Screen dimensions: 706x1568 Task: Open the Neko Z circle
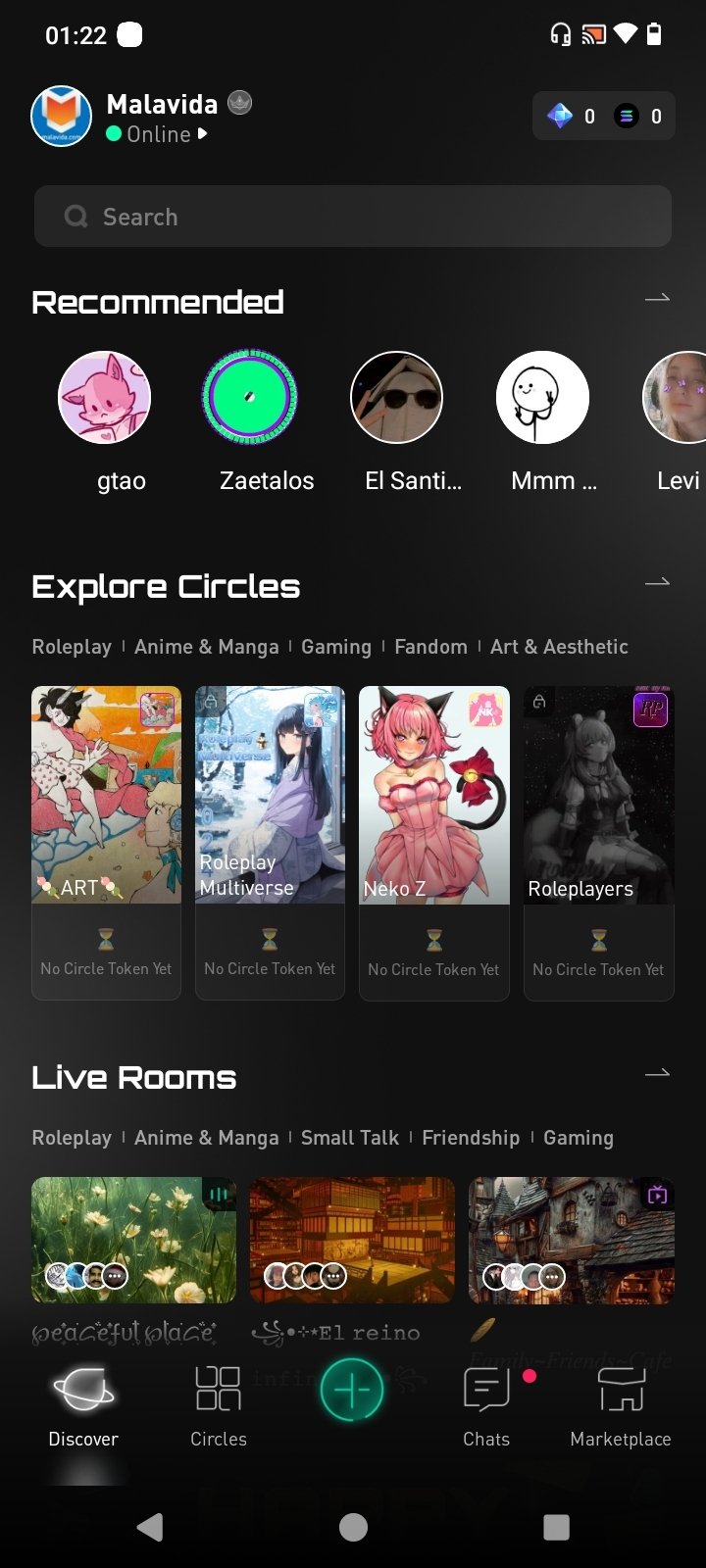click(433, 796)
